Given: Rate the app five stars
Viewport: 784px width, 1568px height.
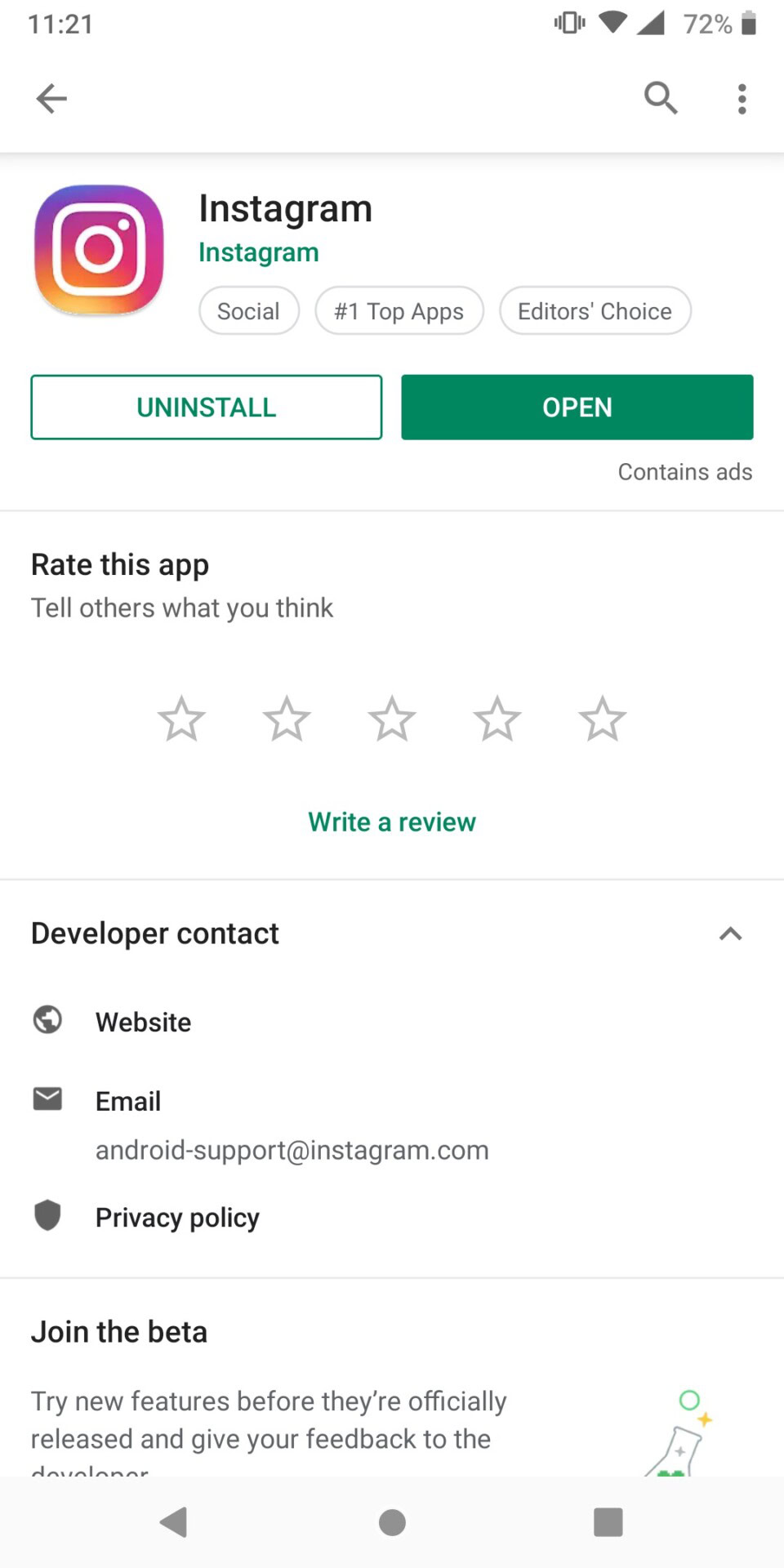Looking at the screenshot, I should click(x=602, y=719).
